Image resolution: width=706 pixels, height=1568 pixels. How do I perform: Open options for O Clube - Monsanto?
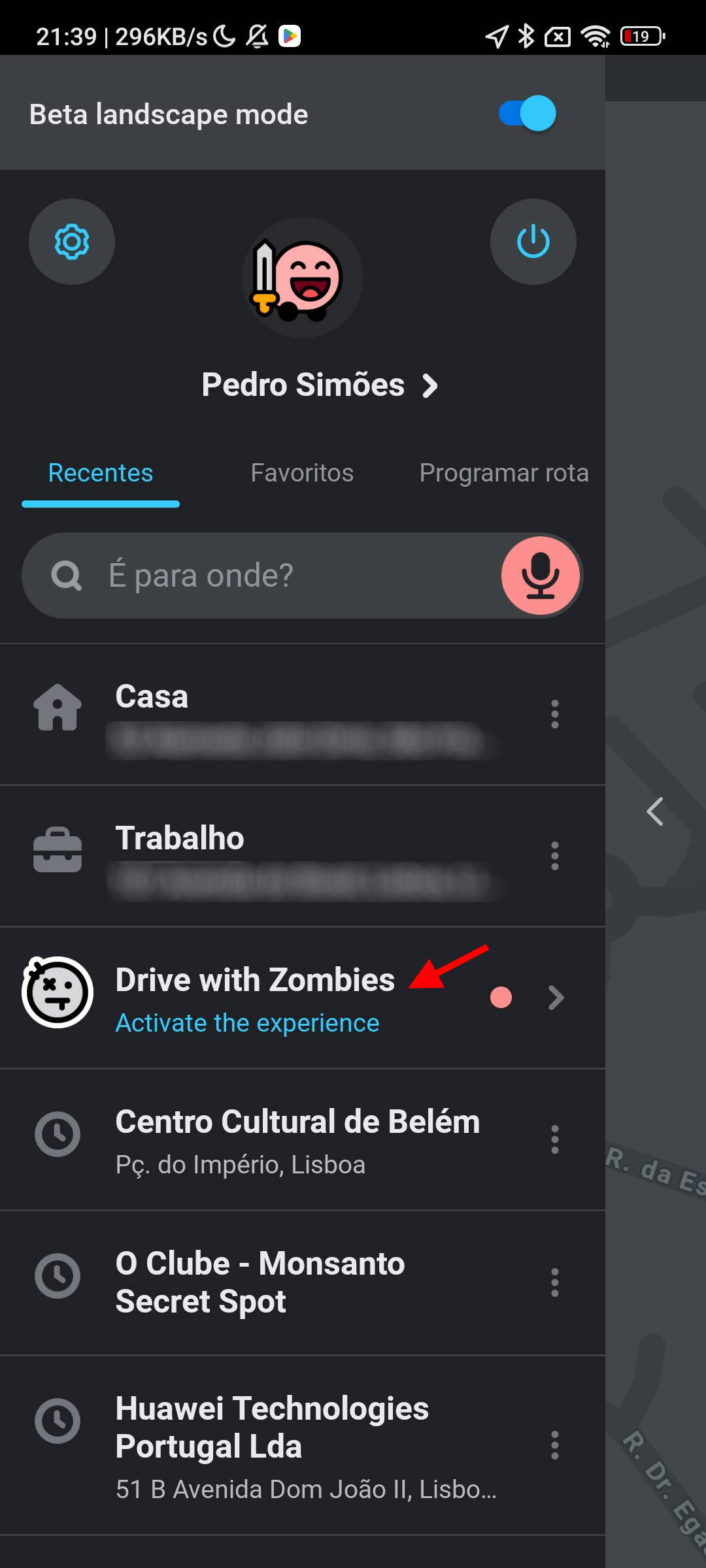pyautogui.click(x=555, y=1283)
